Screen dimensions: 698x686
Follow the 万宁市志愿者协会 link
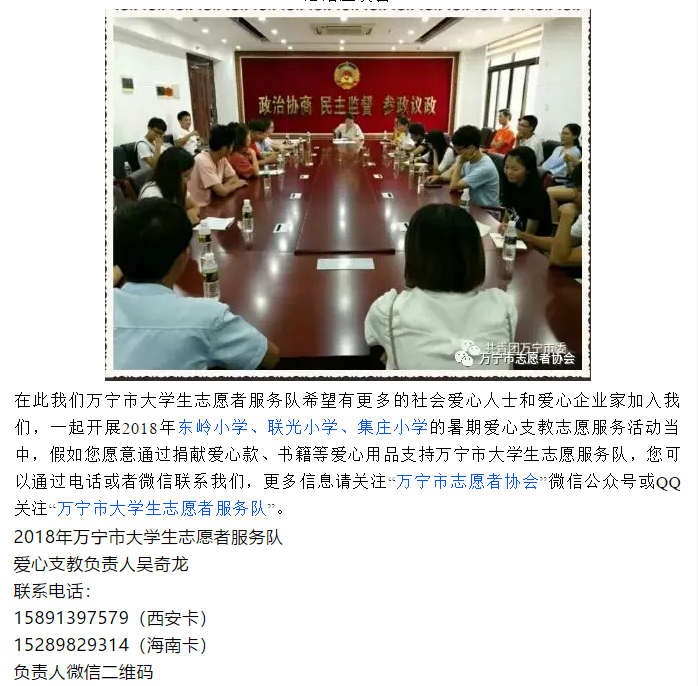[x=468, y=481]
